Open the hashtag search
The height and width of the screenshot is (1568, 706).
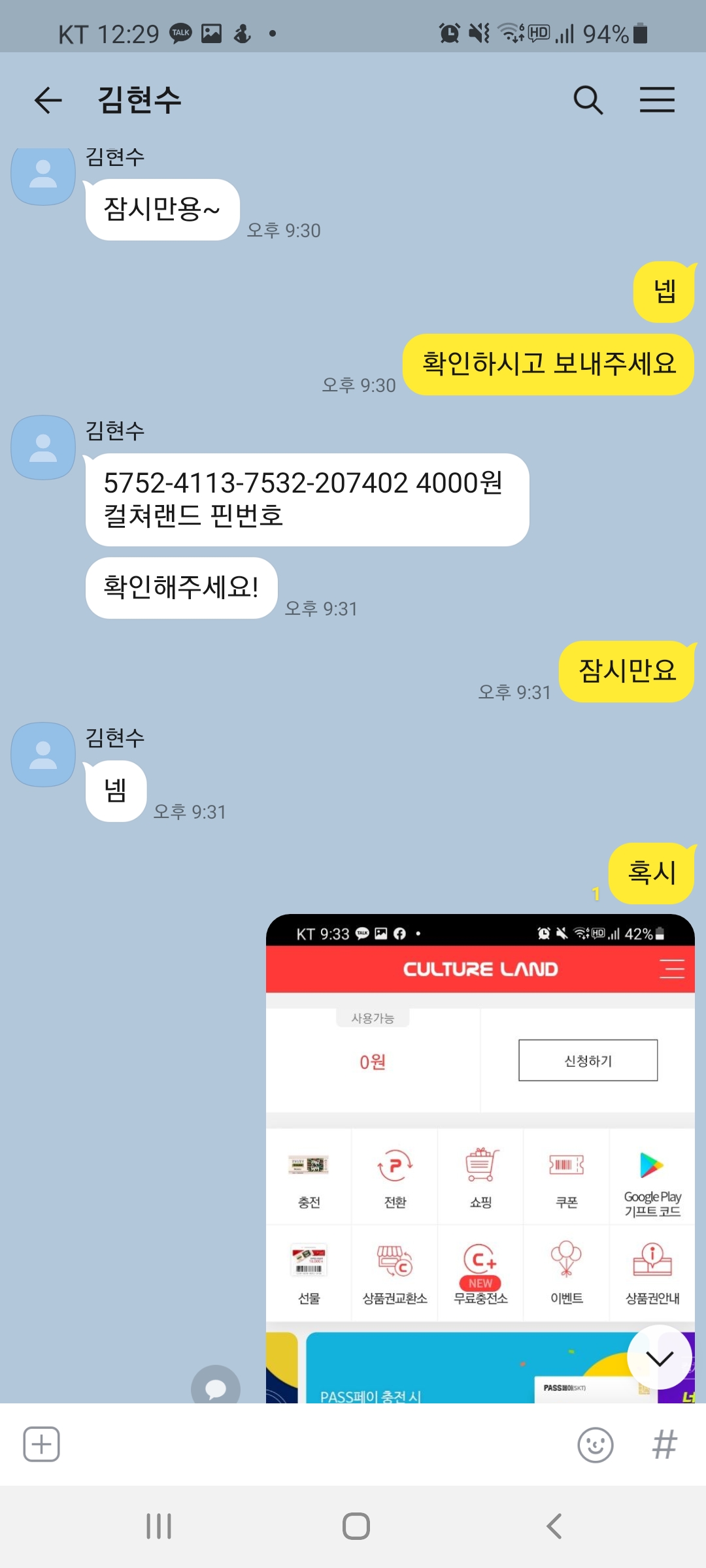tap(664, 1445)
